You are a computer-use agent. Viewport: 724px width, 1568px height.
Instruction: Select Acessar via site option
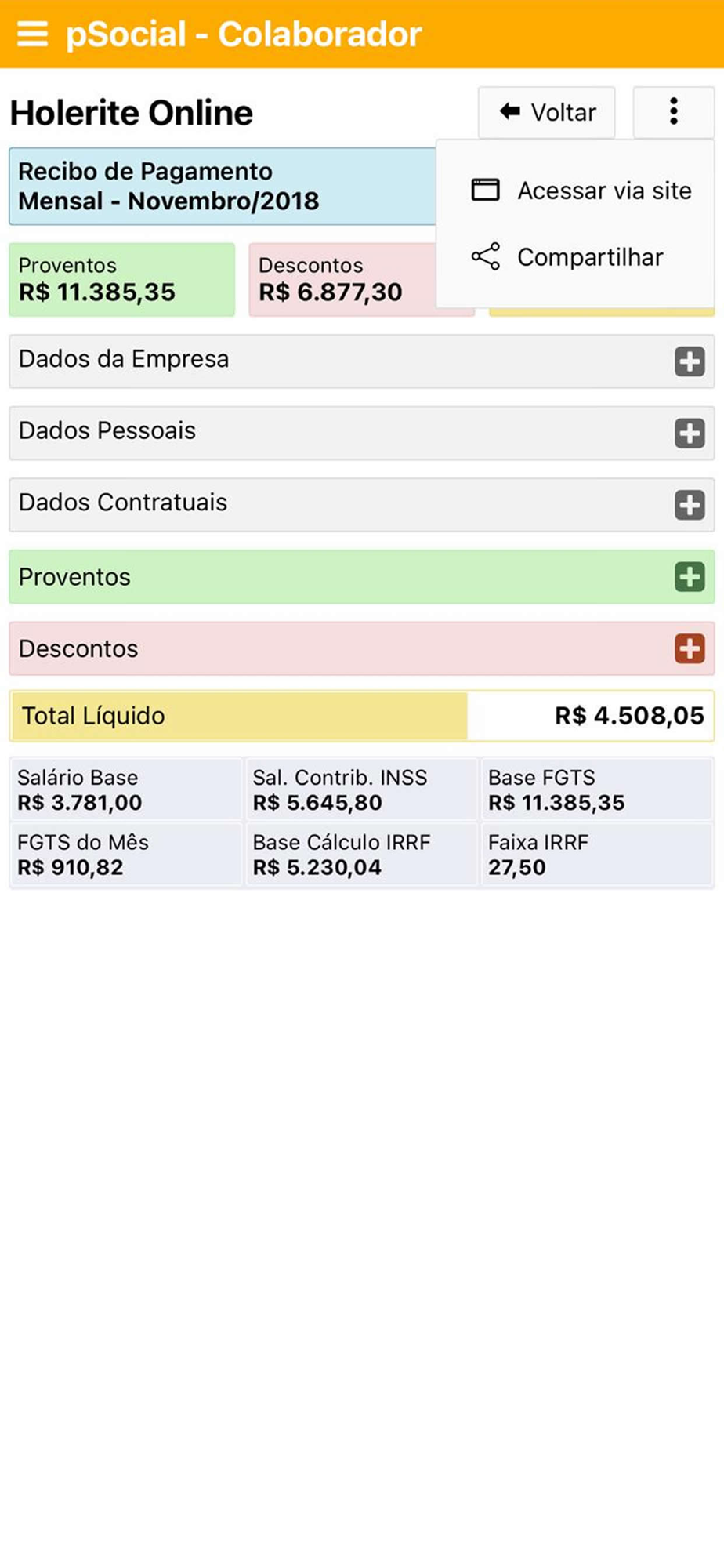pyautogui.click(x=581, y=191)
